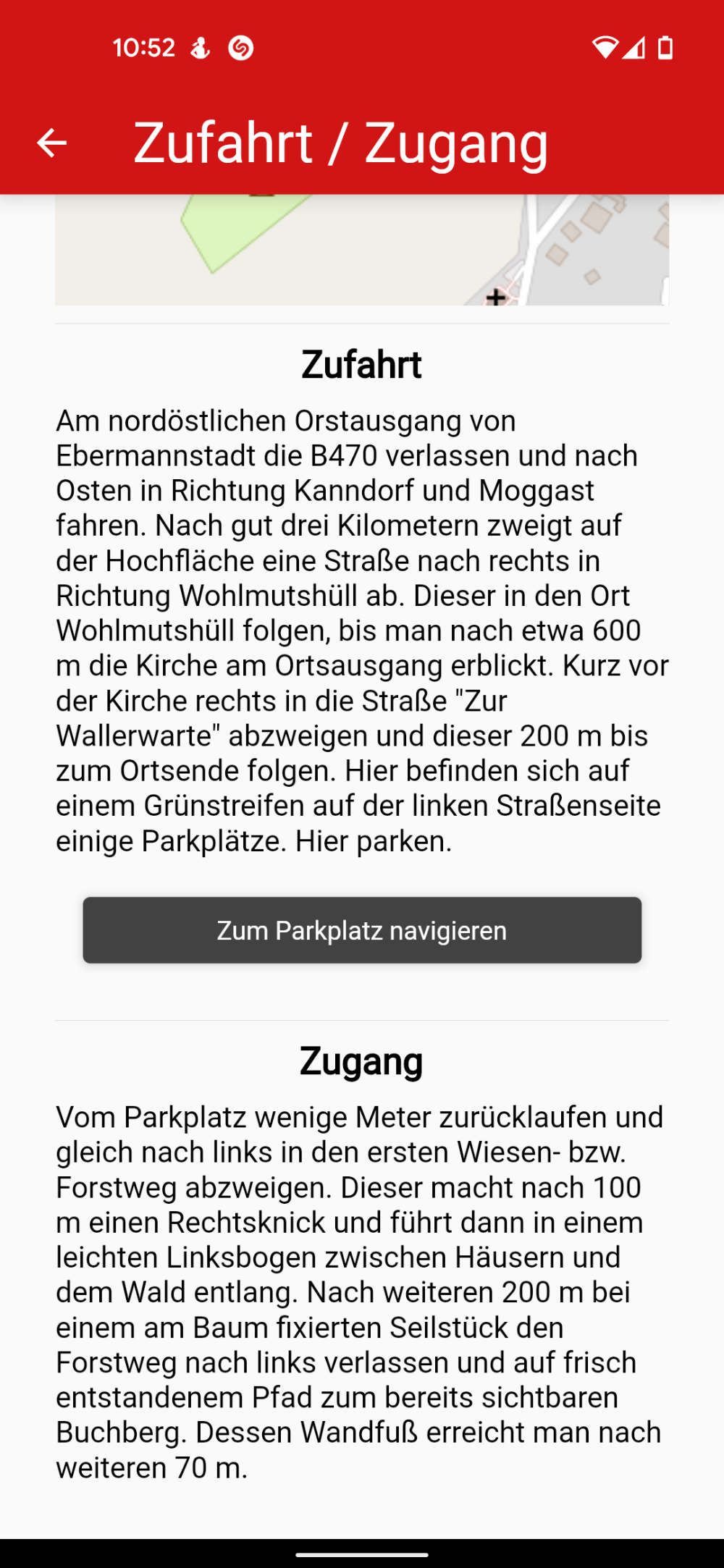724x1568 pixels.
Task: Go back using the arrow icon
Action: [52, 143]
